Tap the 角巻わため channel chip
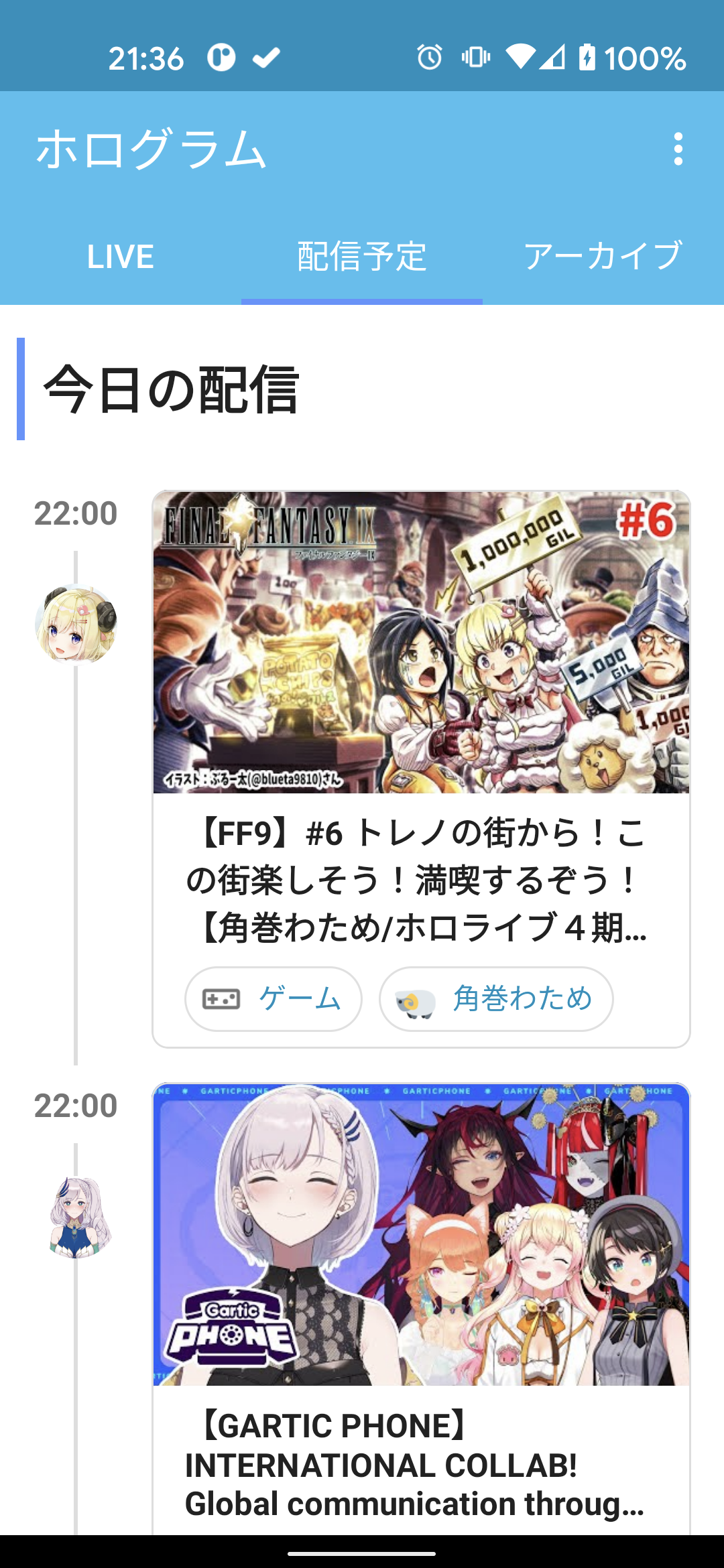This screenshot has height=1568, width=724. 496,999
